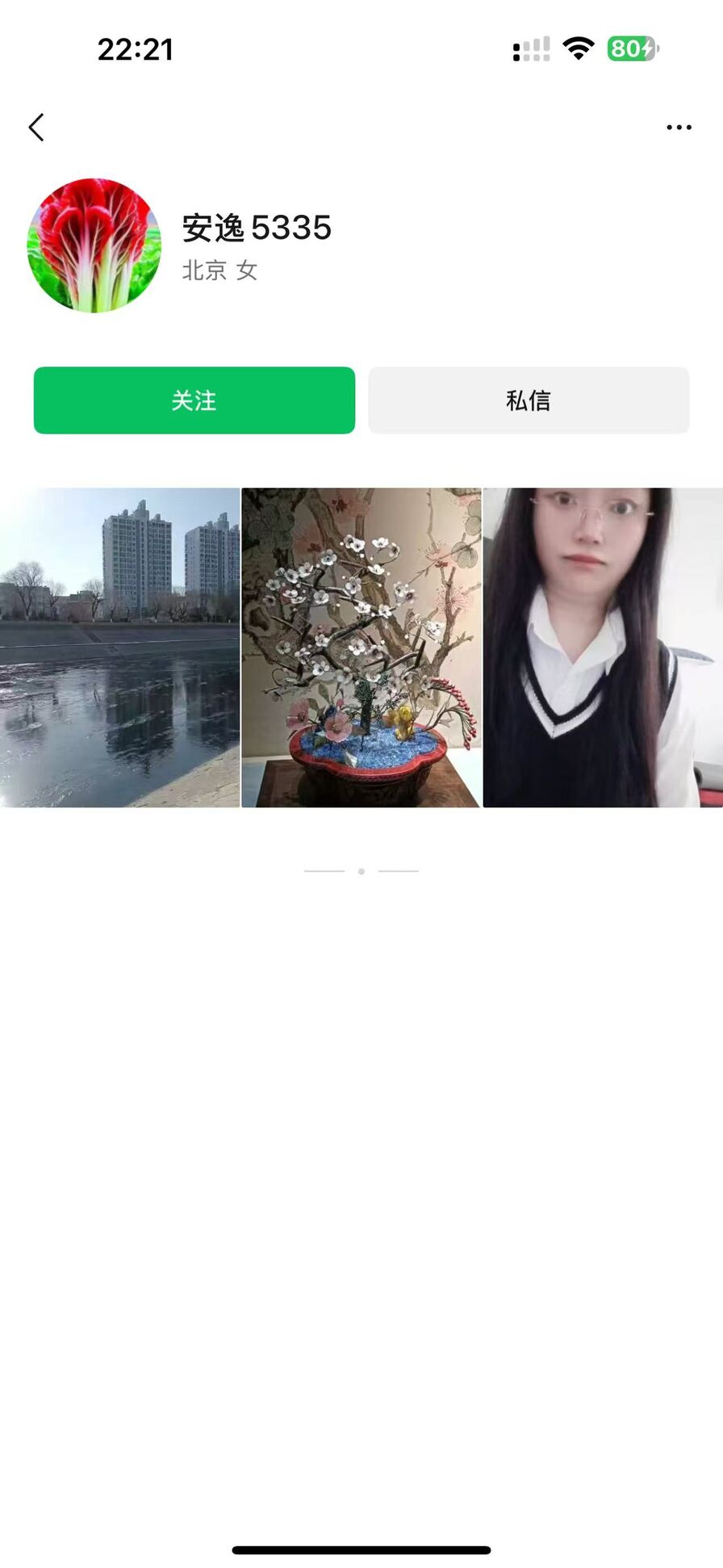This screenshot has height=1568, width=723.
Task: Open the three-dot overflow menu
Action: [x=679, y=128]
